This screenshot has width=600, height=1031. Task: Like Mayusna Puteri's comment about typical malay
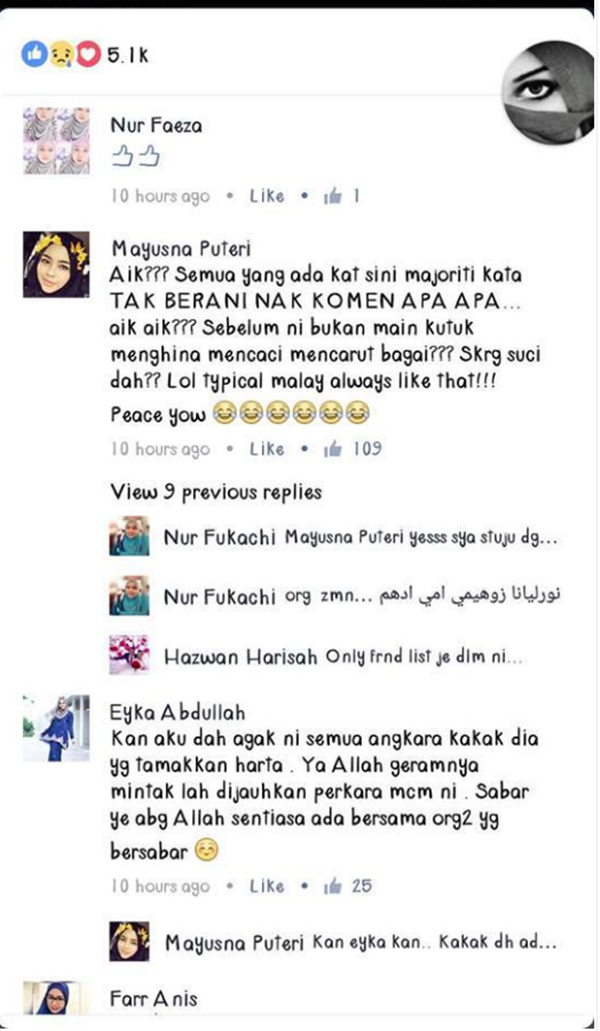pos(267,449)
